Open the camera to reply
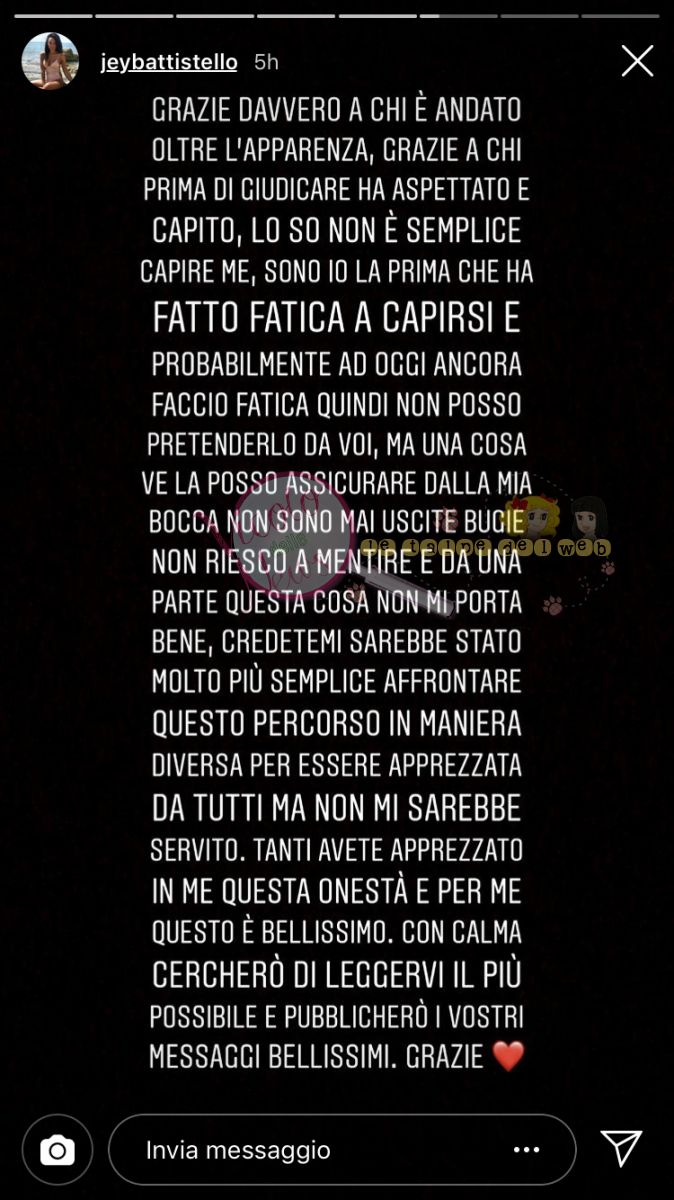 coord(57,1150)
